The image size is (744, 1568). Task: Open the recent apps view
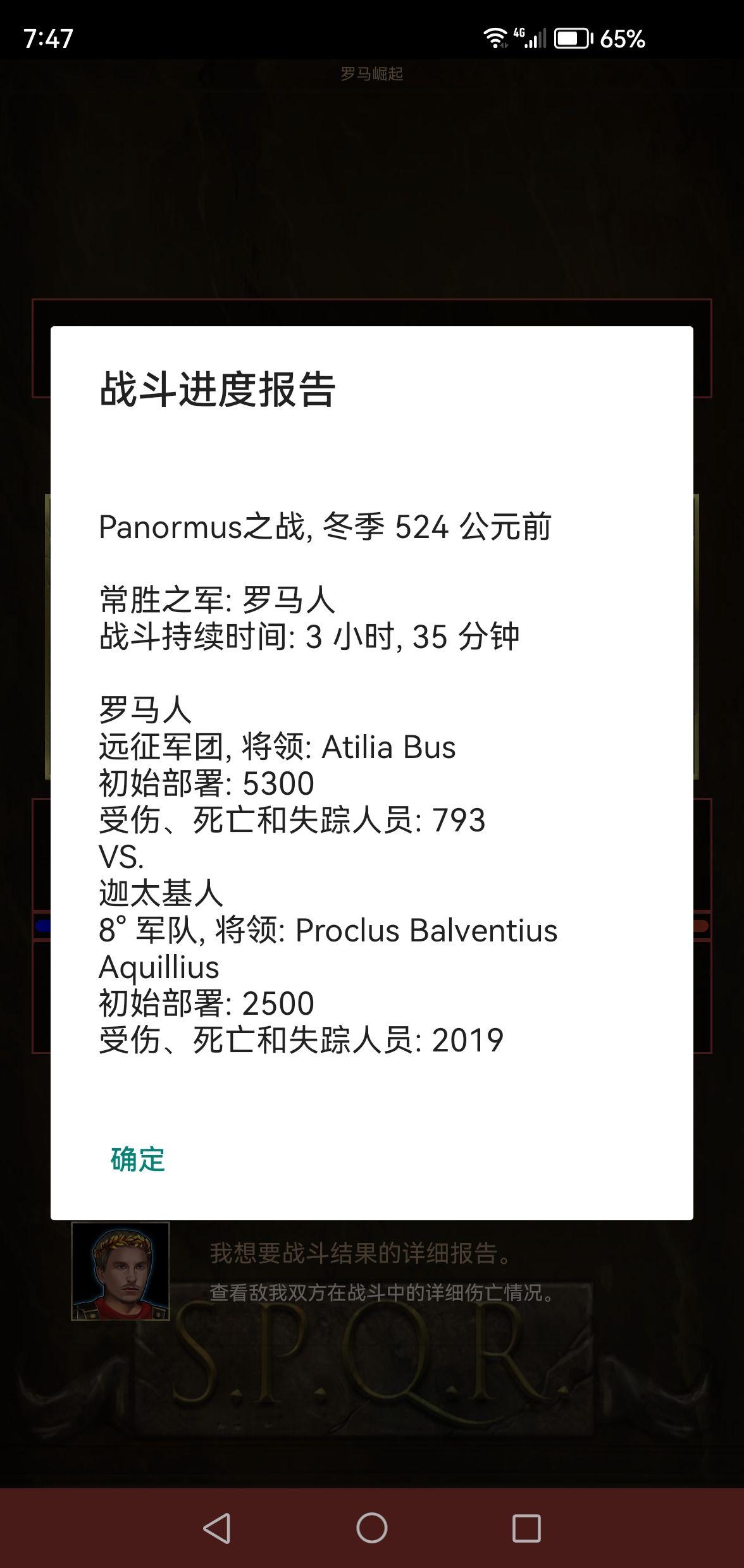click(x=526, y=1529)
